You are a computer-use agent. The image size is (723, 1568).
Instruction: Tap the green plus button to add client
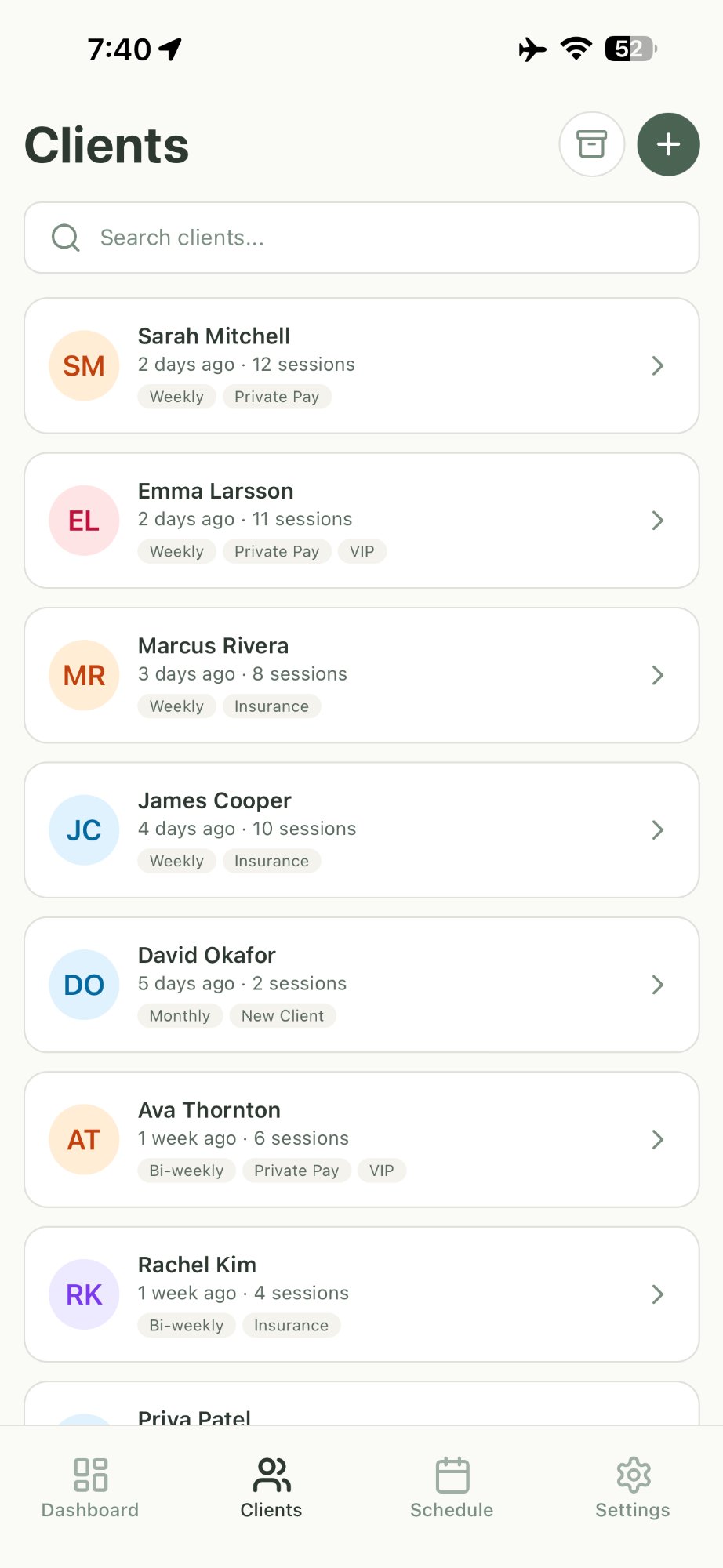pyautogui.click(x=668, y=144)
